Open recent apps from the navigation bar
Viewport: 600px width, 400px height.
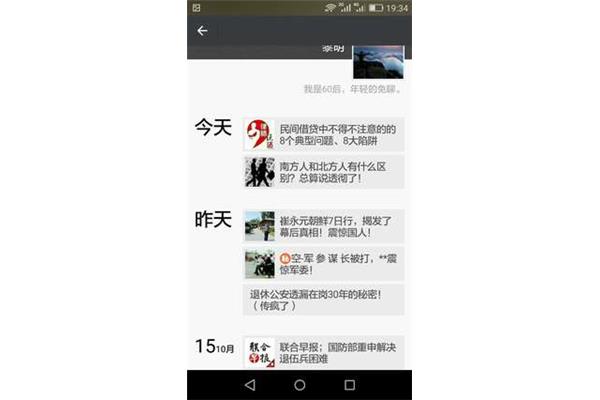(x=349, y=385)
